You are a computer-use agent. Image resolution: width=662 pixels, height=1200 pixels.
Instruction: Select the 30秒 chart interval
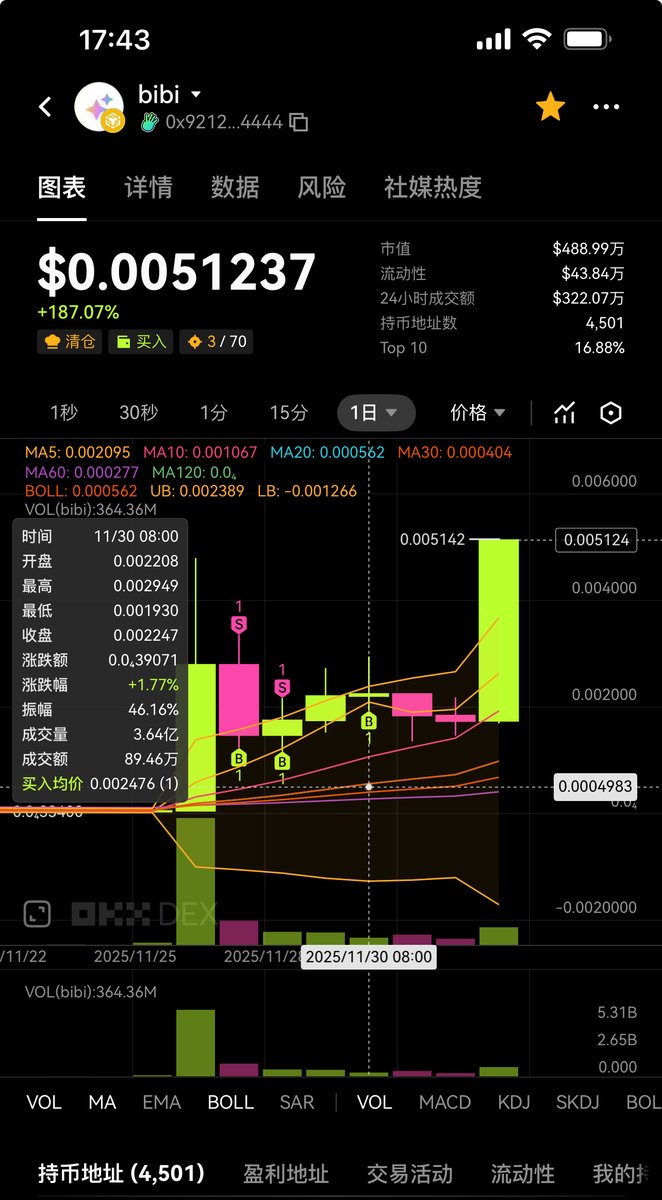(138, 412)
